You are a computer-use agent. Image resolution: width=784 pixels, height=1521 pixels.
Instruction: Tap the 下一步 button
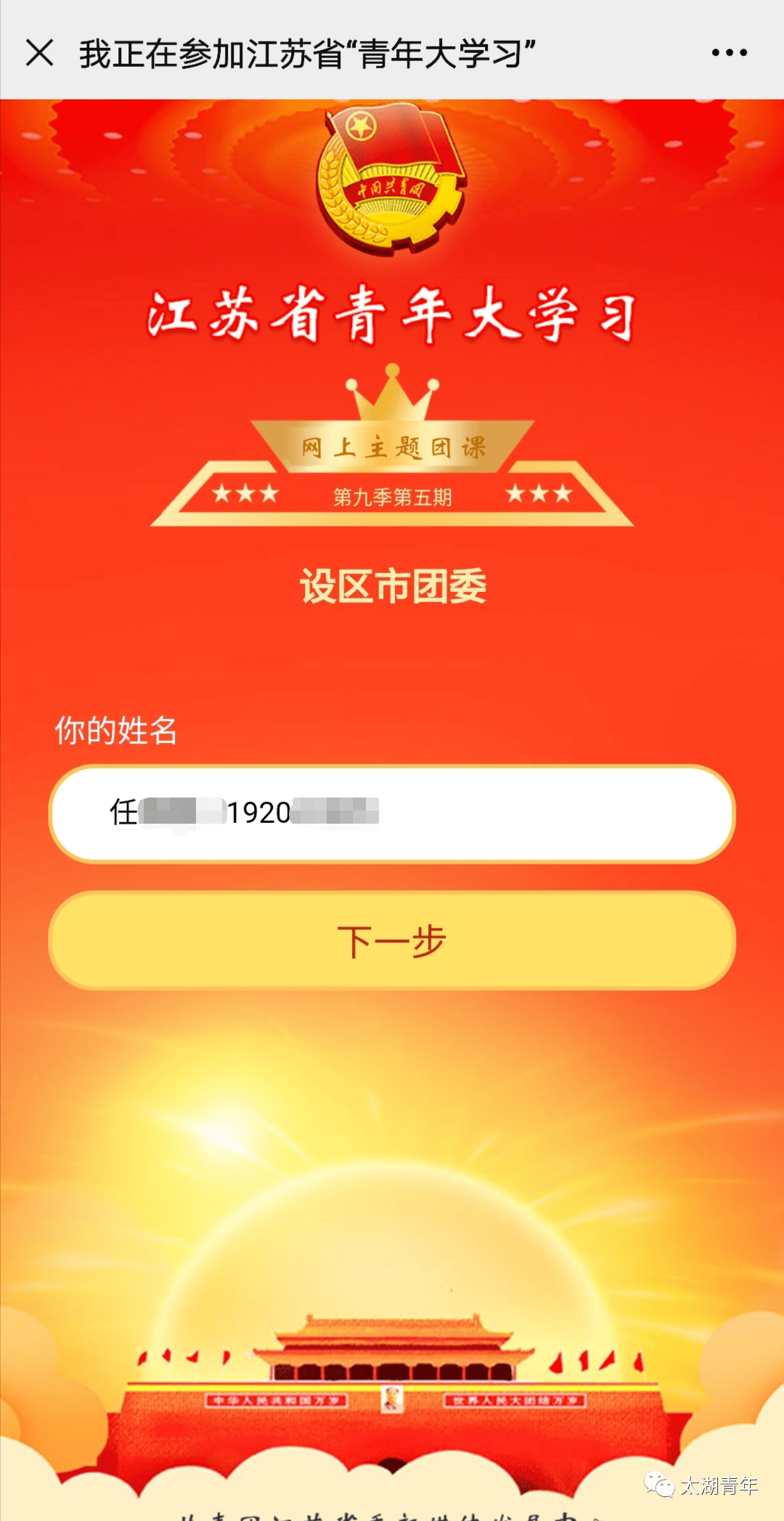coord(392,941)
